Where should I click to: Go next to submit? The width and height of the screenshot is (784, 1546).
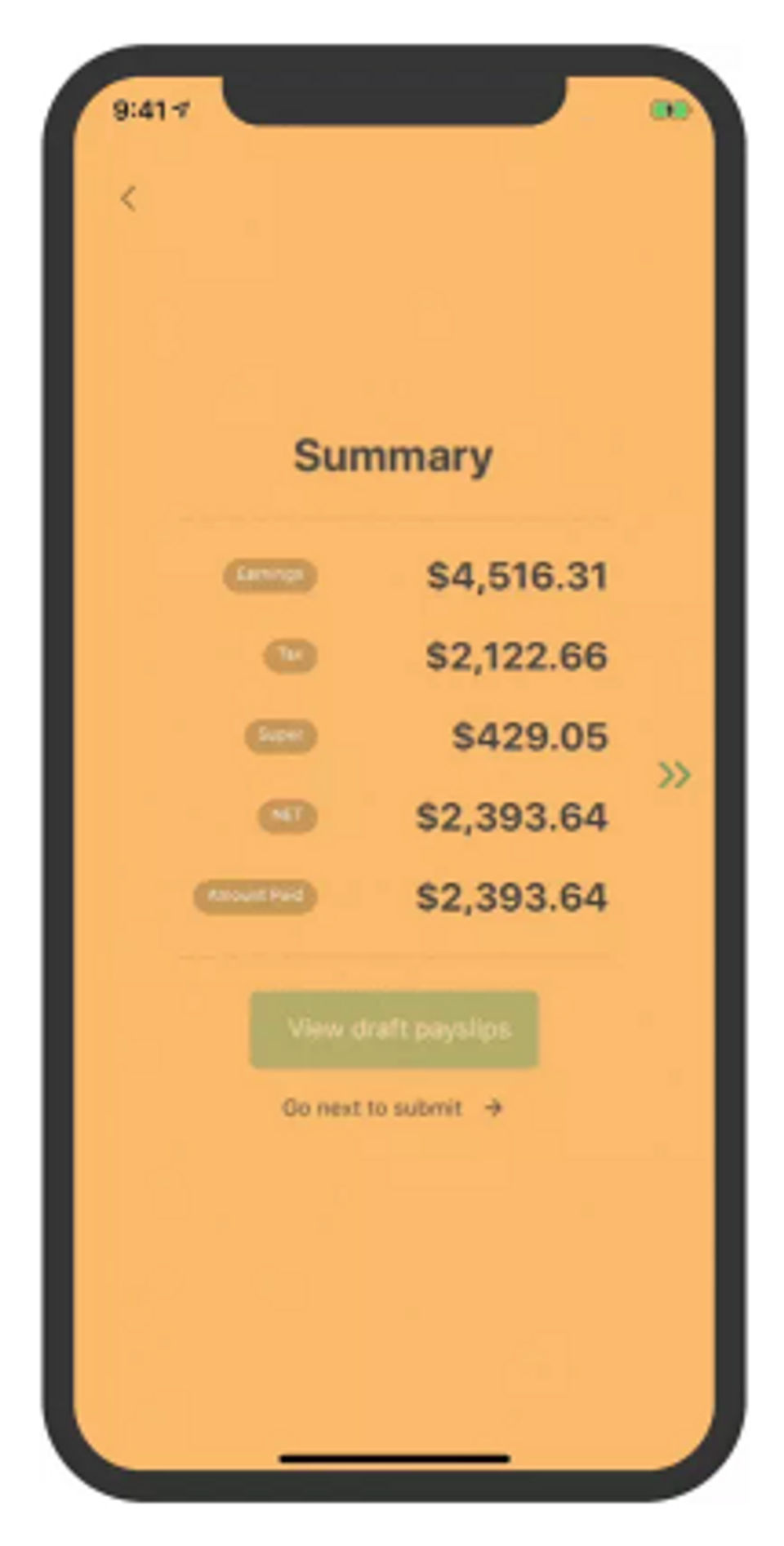click(392, 1107)
